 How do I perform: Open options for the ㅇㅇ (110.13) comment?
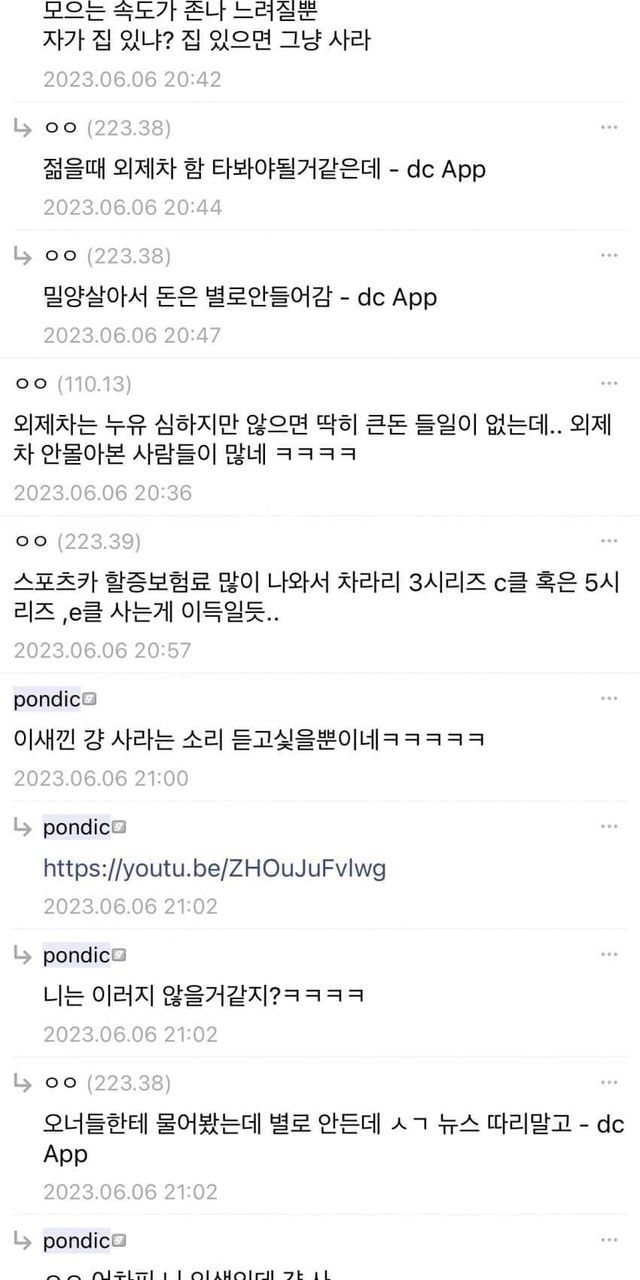(609, 383)
